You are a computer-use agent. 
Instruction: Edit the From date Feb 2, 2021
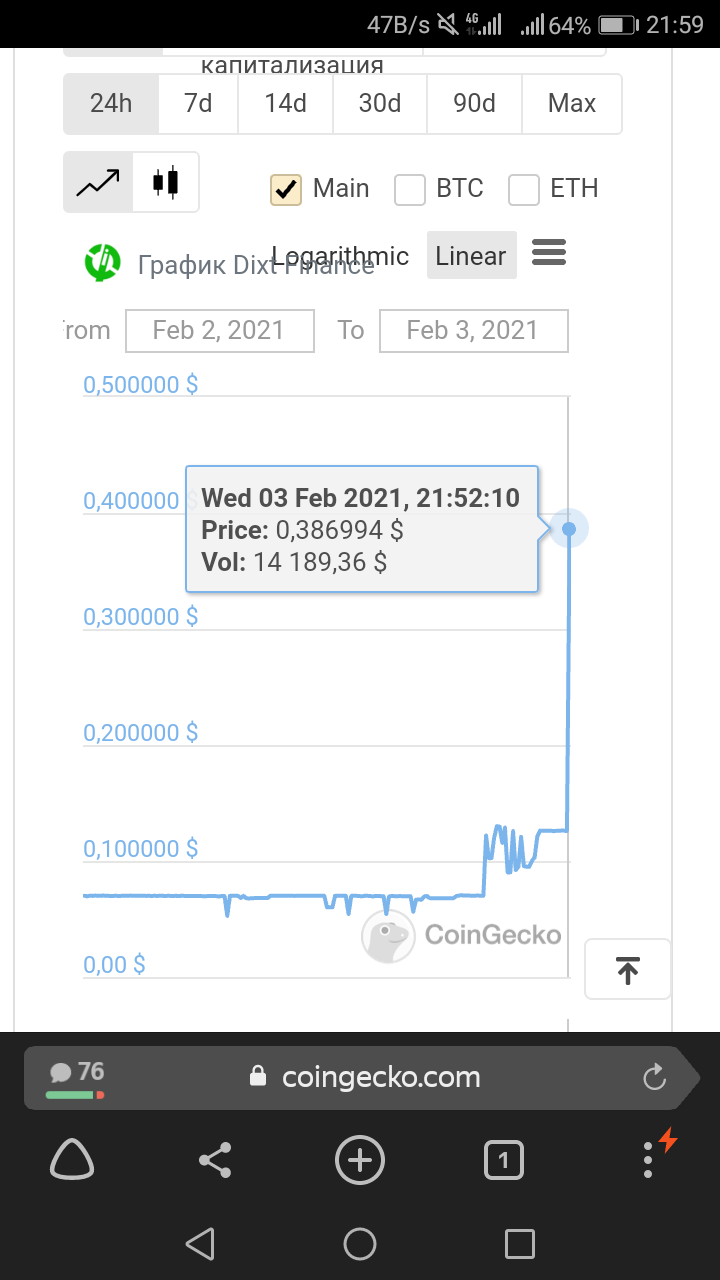pyautogui.click(x=219, y=331)
